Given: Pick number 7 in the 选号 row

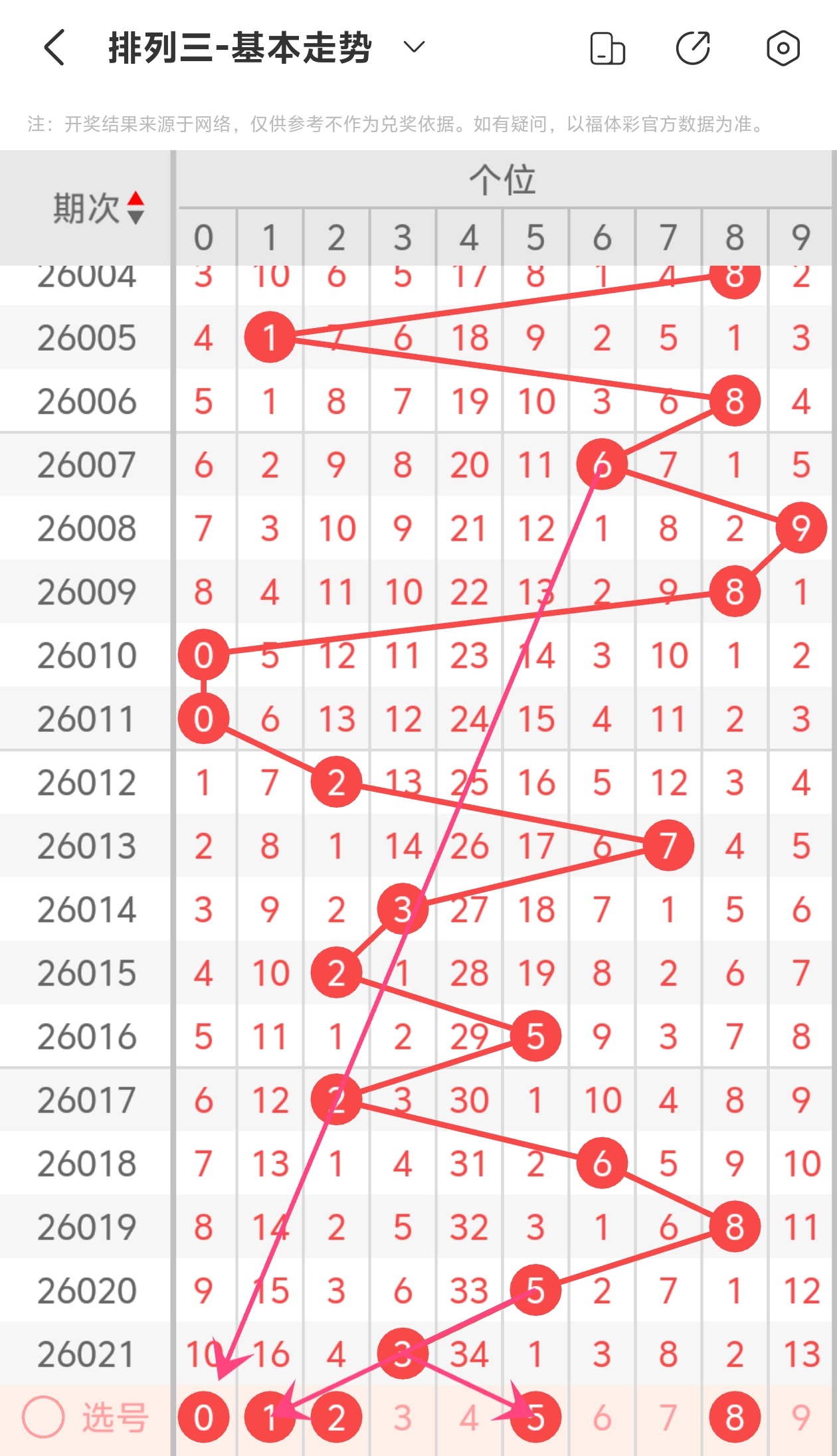Looking at the screenshot, I should click(x=668, y=1417).
